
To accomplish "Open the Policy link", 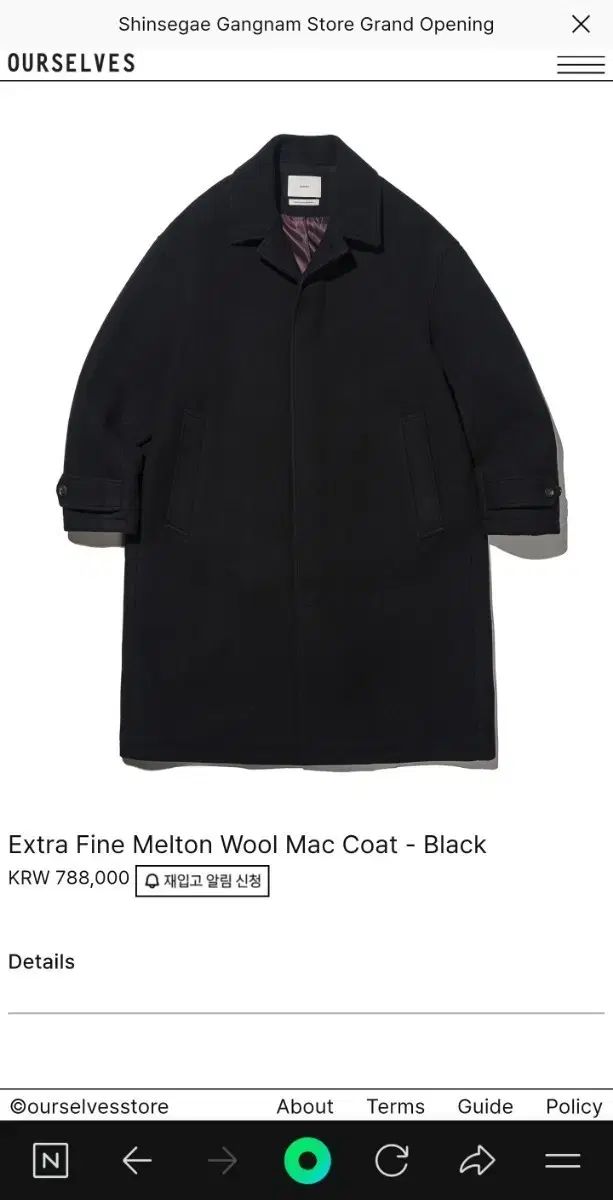I will pos(573,1106).
